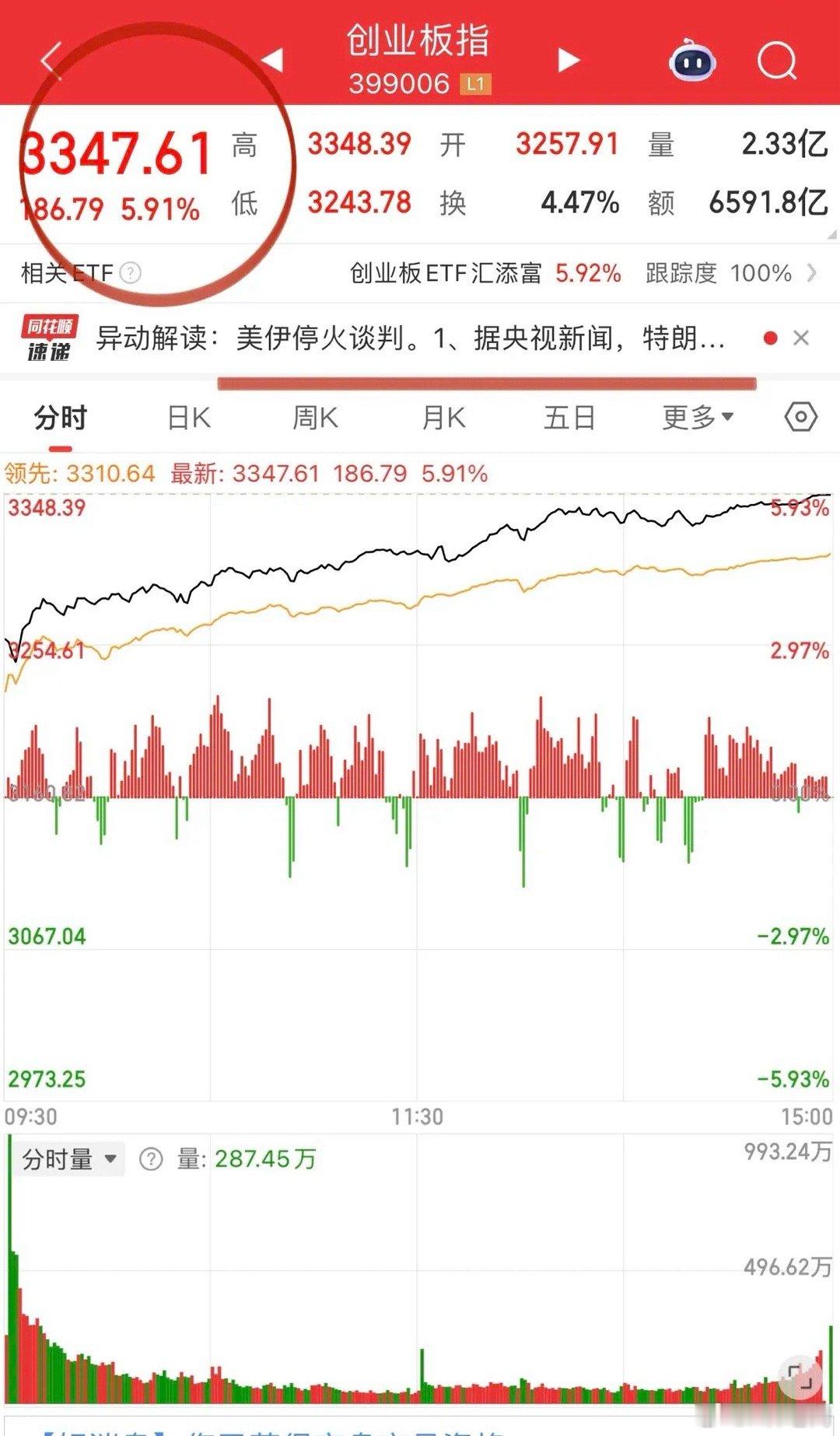
Task: Open chart settings with gear icon
Action: tap(800, 417)
